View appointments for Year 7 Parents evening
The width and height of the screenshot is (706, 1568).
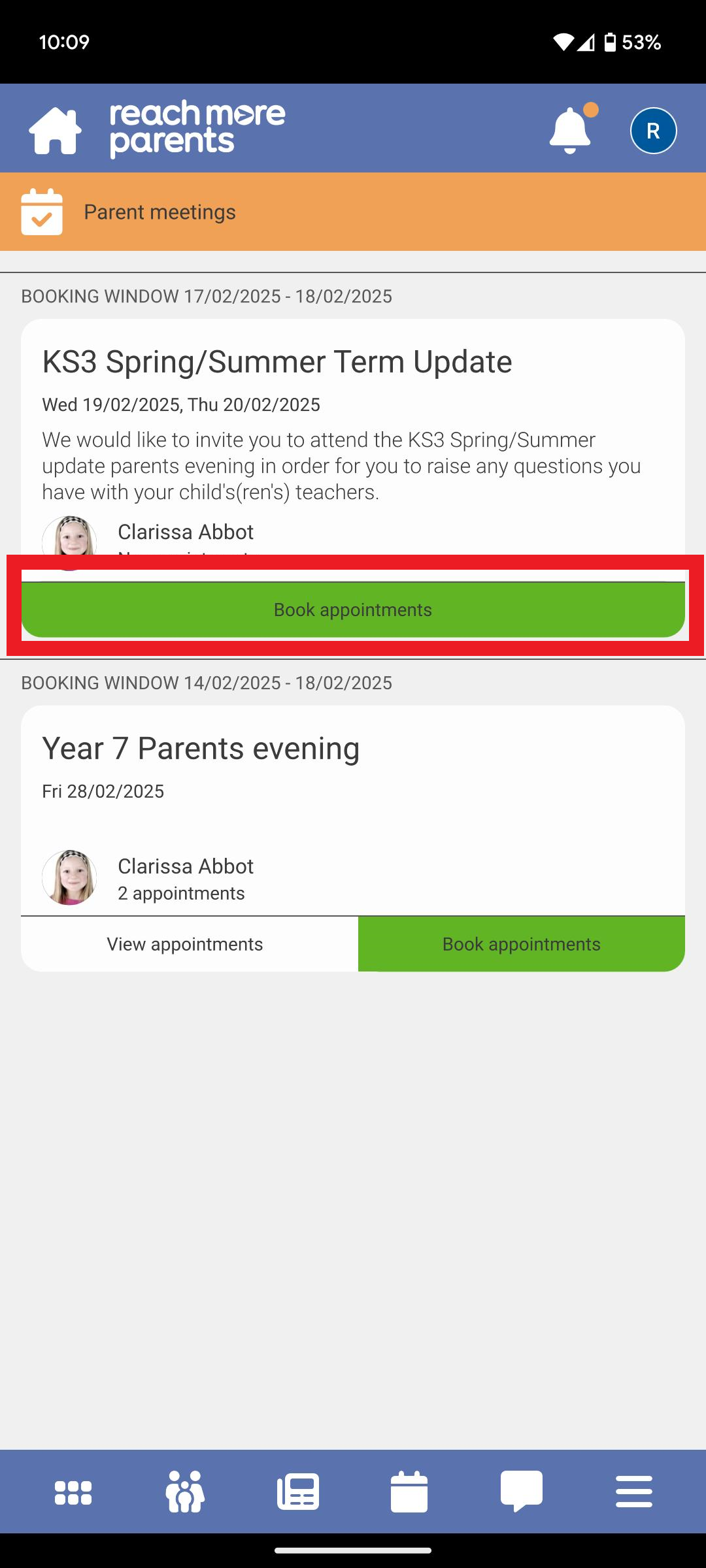point(185,944)
